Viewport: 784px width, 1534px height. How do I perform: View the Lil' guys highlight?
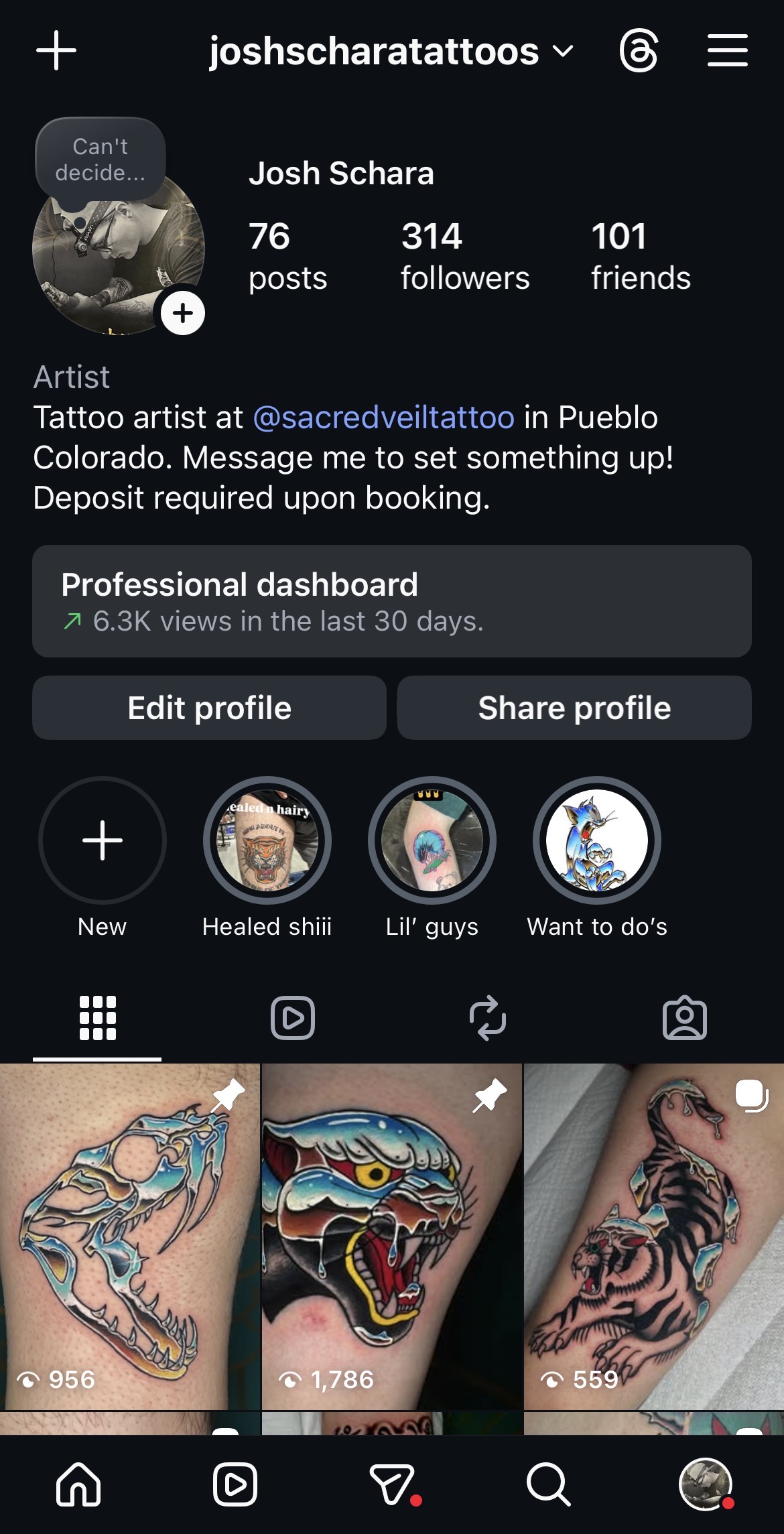(x=432, y=840)
